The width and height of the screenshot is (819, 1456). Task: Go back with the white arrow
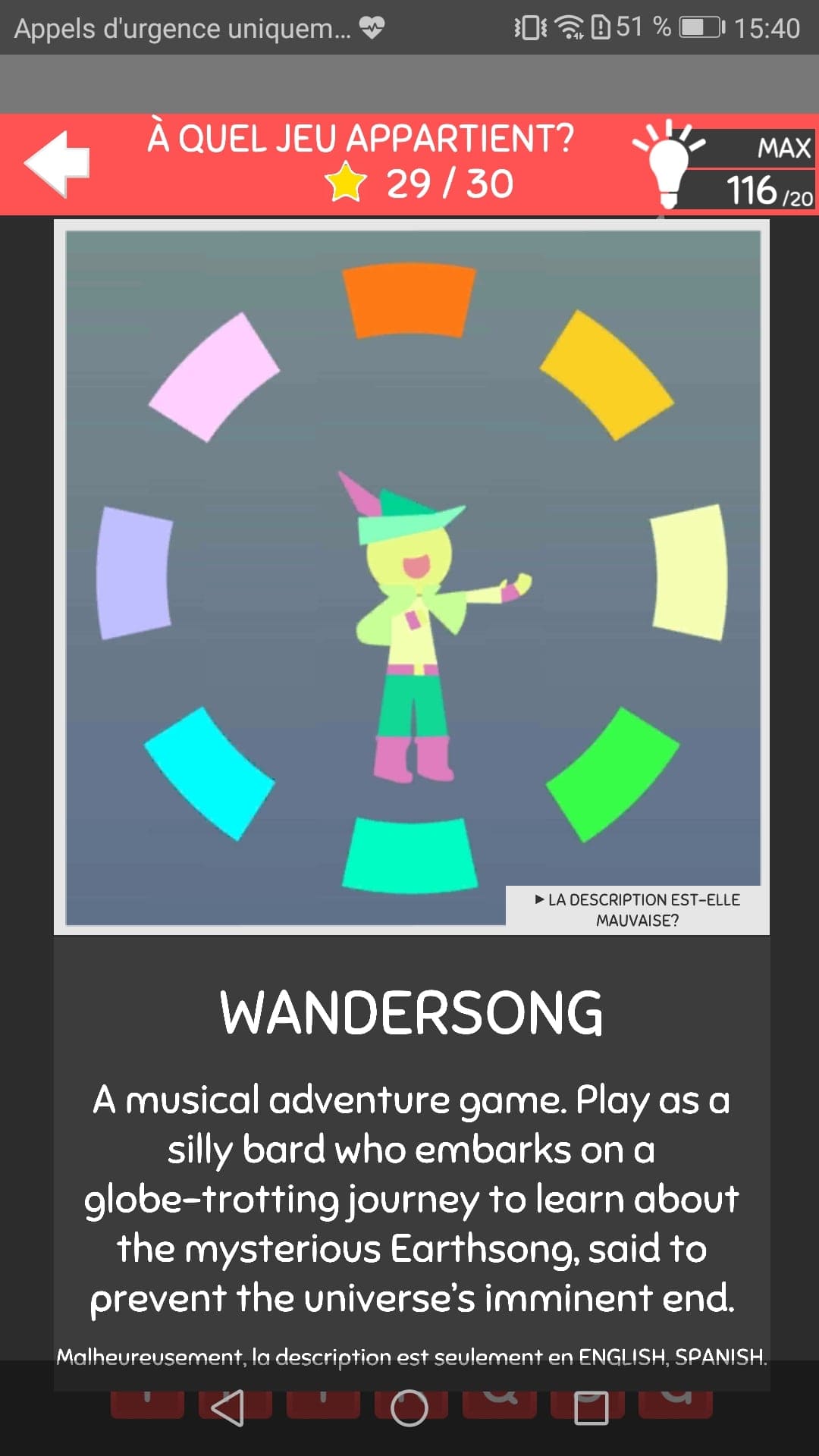(57, 163)
